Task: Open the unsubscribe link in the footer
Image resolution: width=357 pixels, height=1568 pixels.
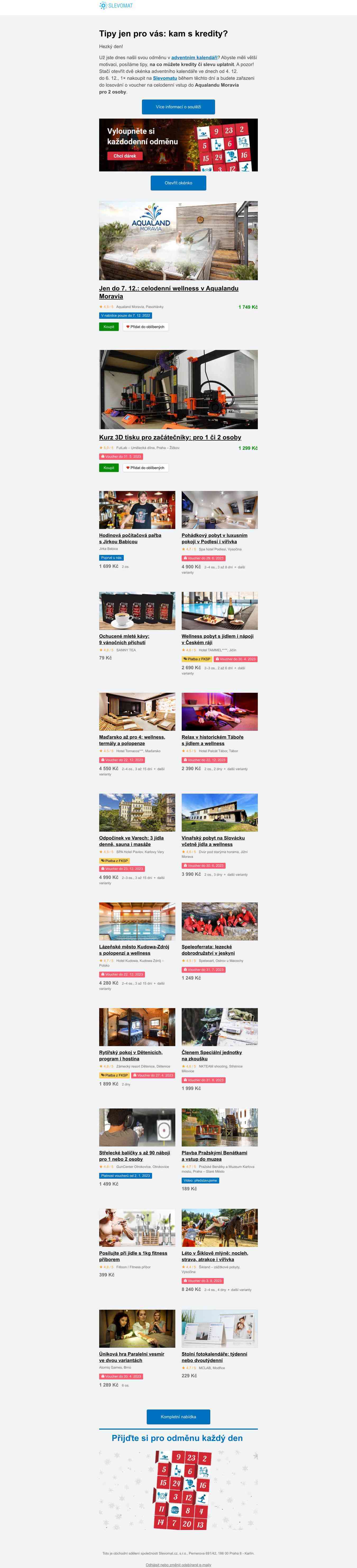Action: coord(178,1564)
